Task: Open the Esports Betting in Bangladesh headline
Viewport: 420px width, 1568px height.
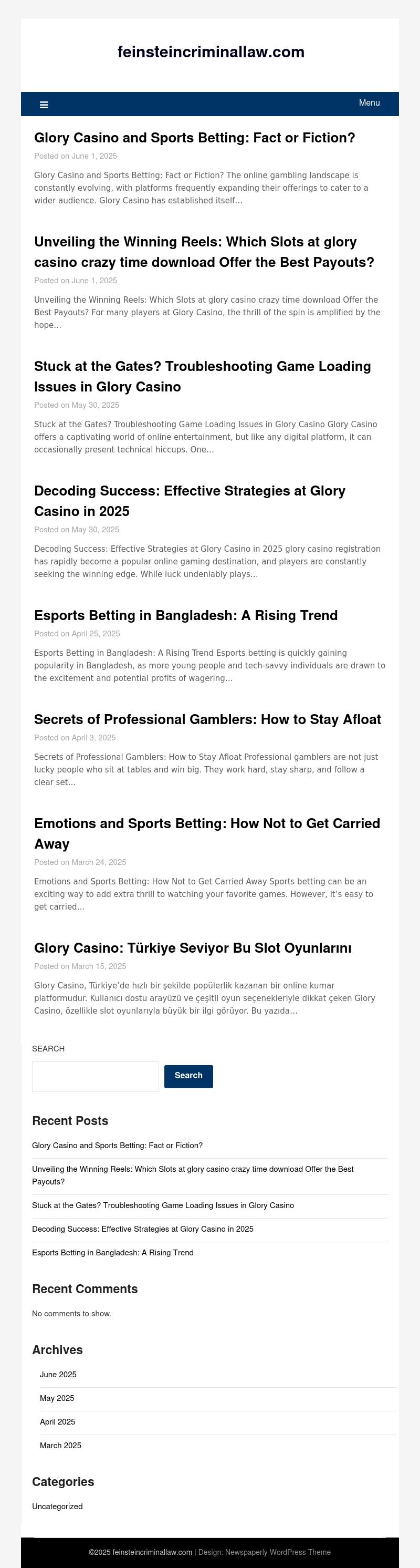Action: 185,615
